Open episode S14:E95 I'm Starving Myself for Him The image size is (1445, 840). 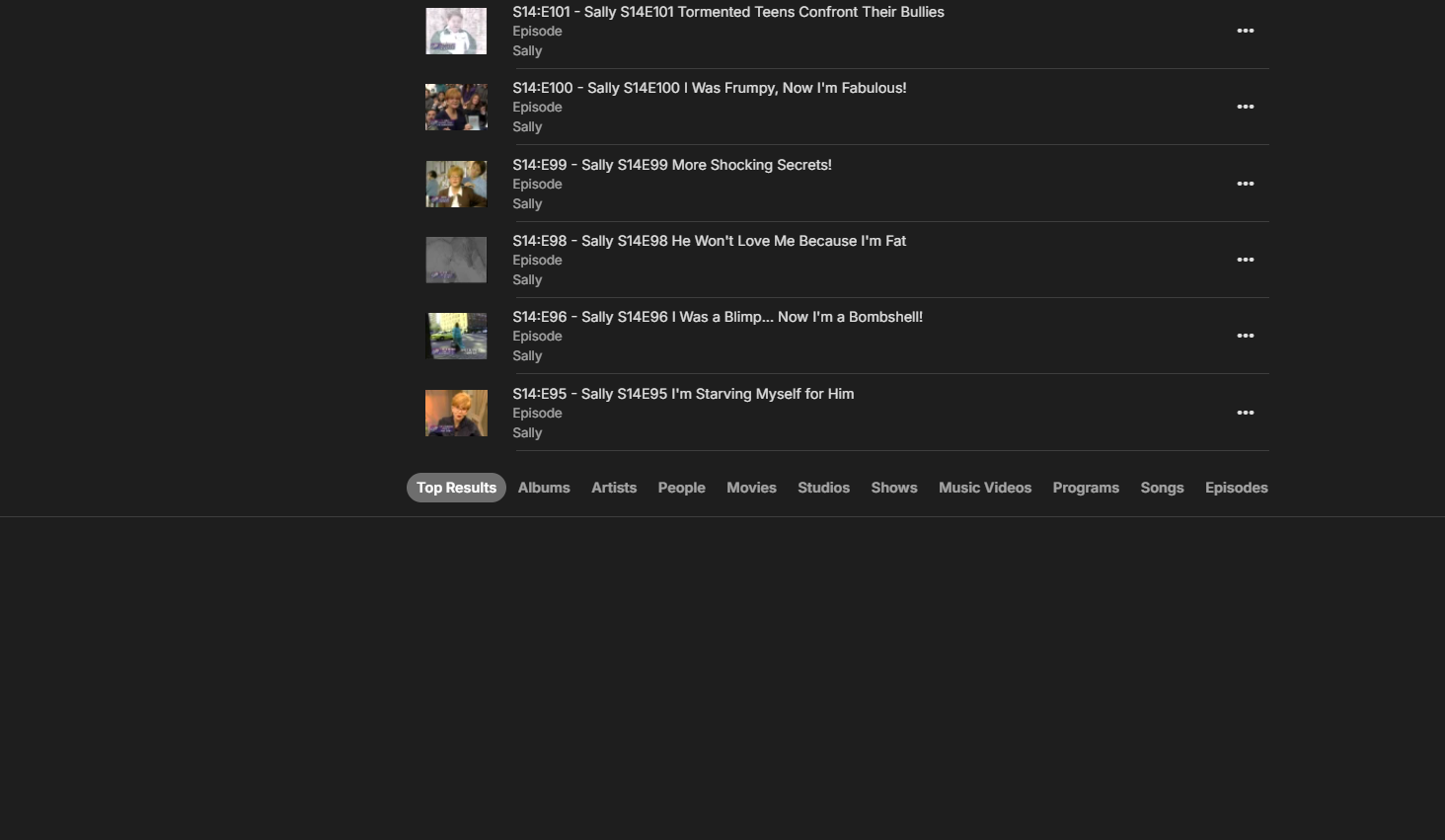click(683, 394)
